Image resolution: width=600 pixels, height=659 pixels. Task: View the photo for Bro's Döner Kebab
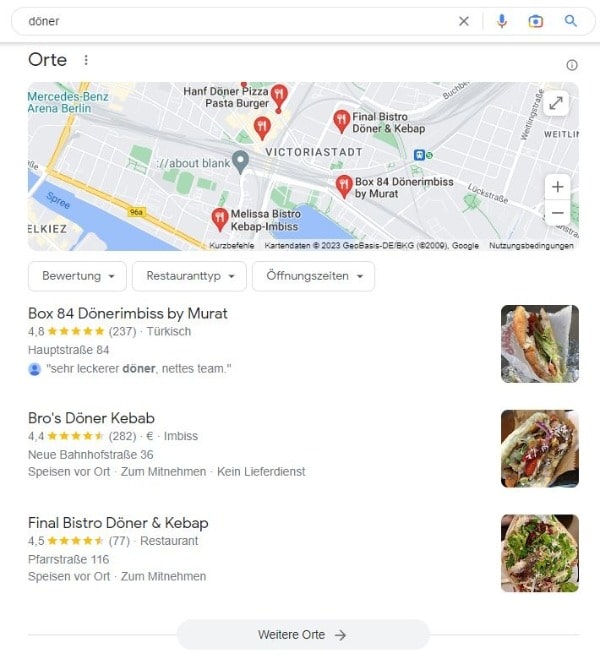point(539,449)
